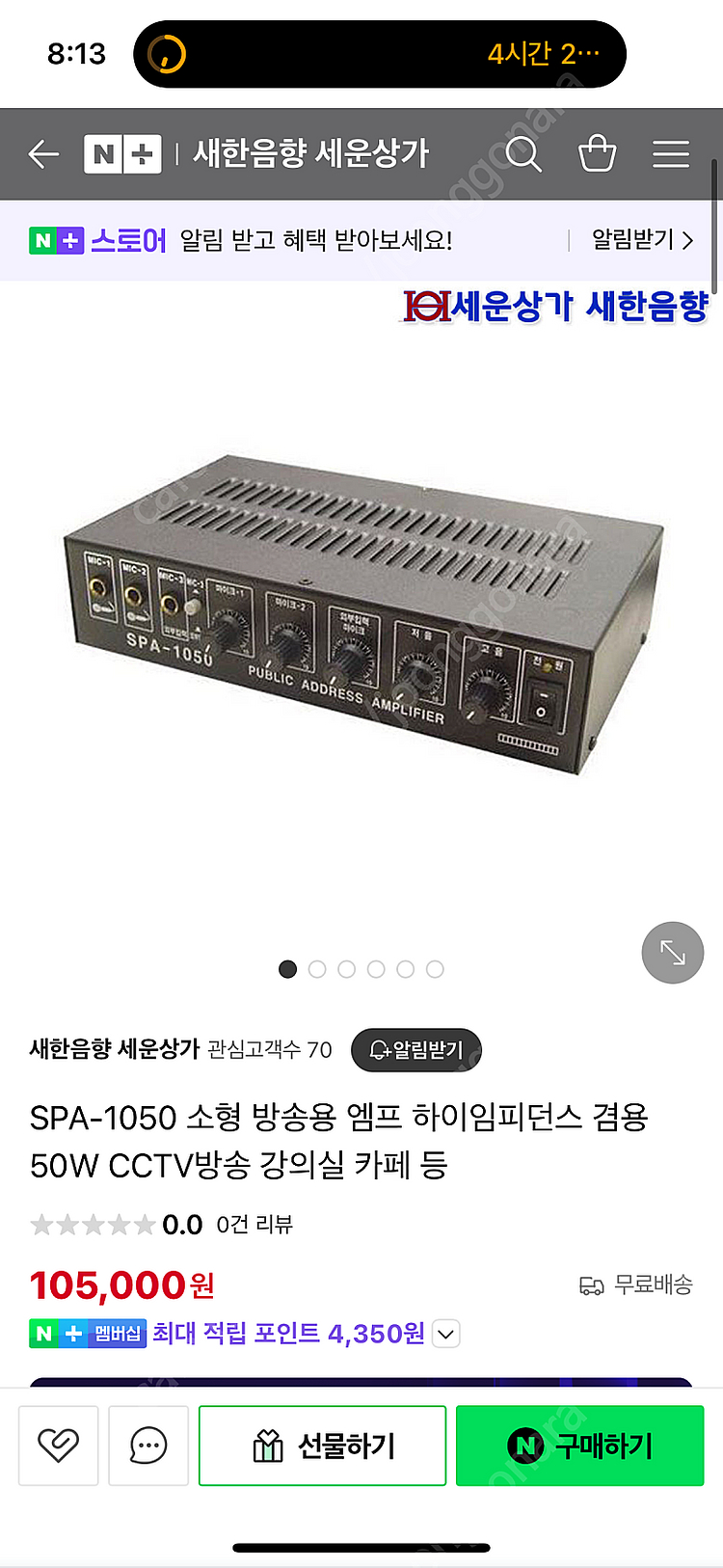
Task: Expand the 최대 적립 포인트 details
Action: 445,1335
